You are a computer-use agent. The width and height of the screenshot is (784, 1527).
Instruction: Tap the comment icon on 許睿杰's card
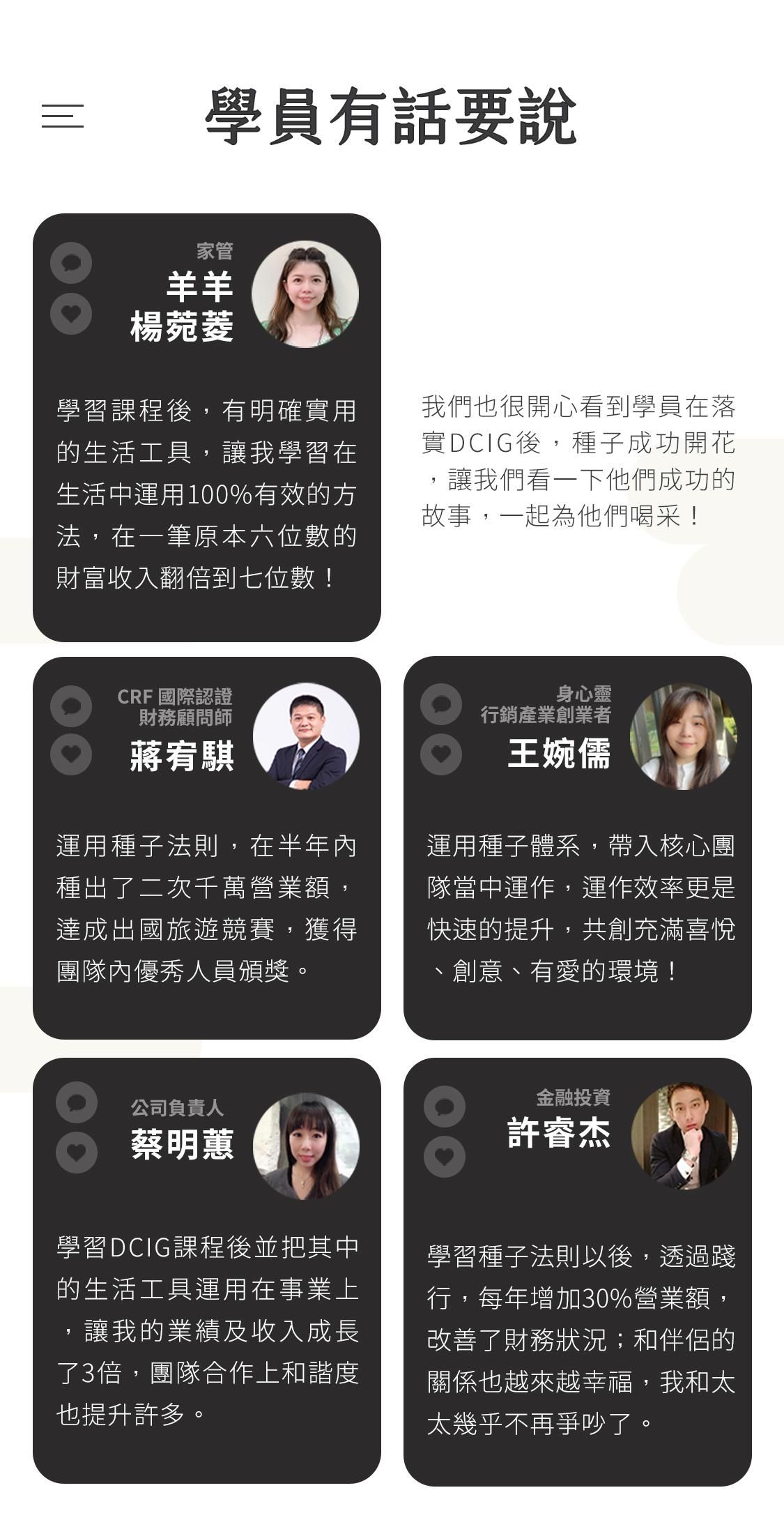(445, 1107)
